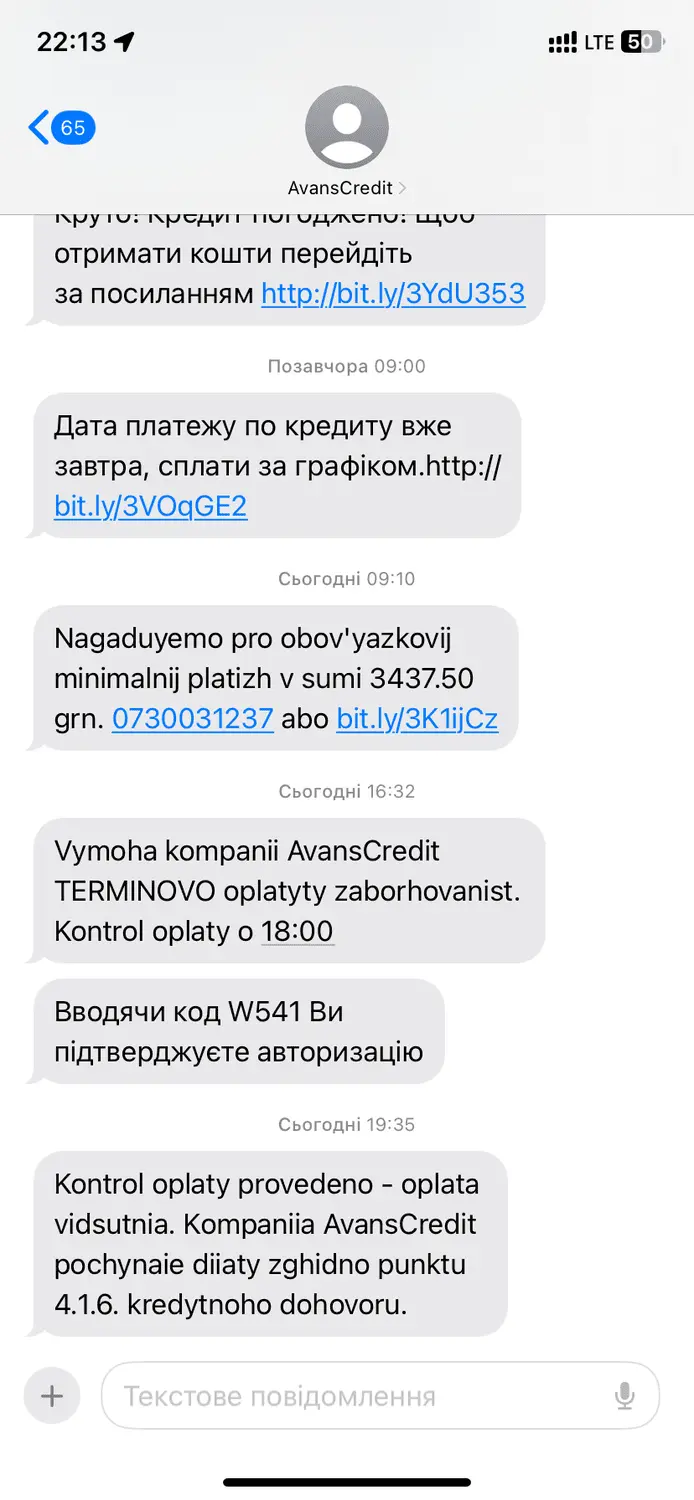
Task: Open the bit.ly/3YdU353 link
Action: pos(393,293)
